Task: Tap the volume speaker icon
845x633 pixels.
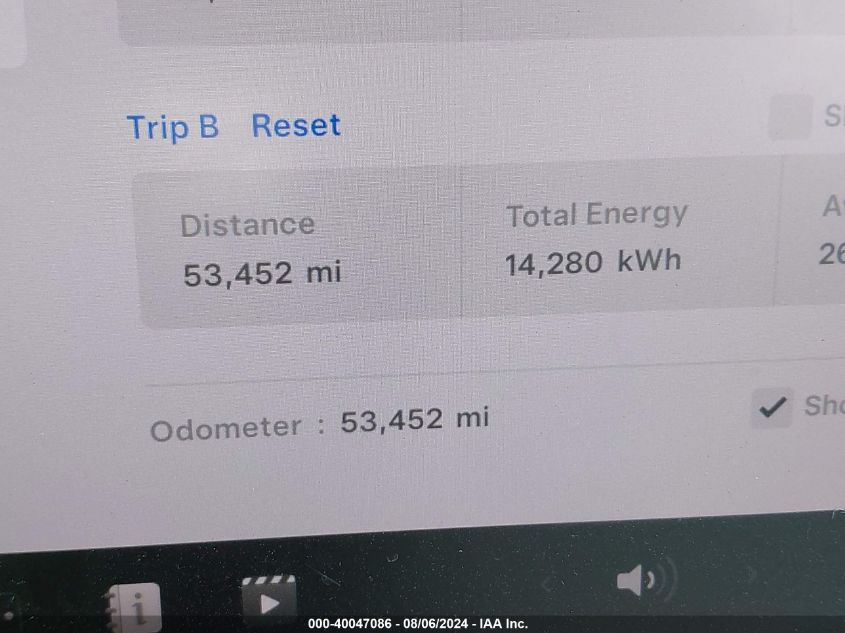Action: pos(636,580)
